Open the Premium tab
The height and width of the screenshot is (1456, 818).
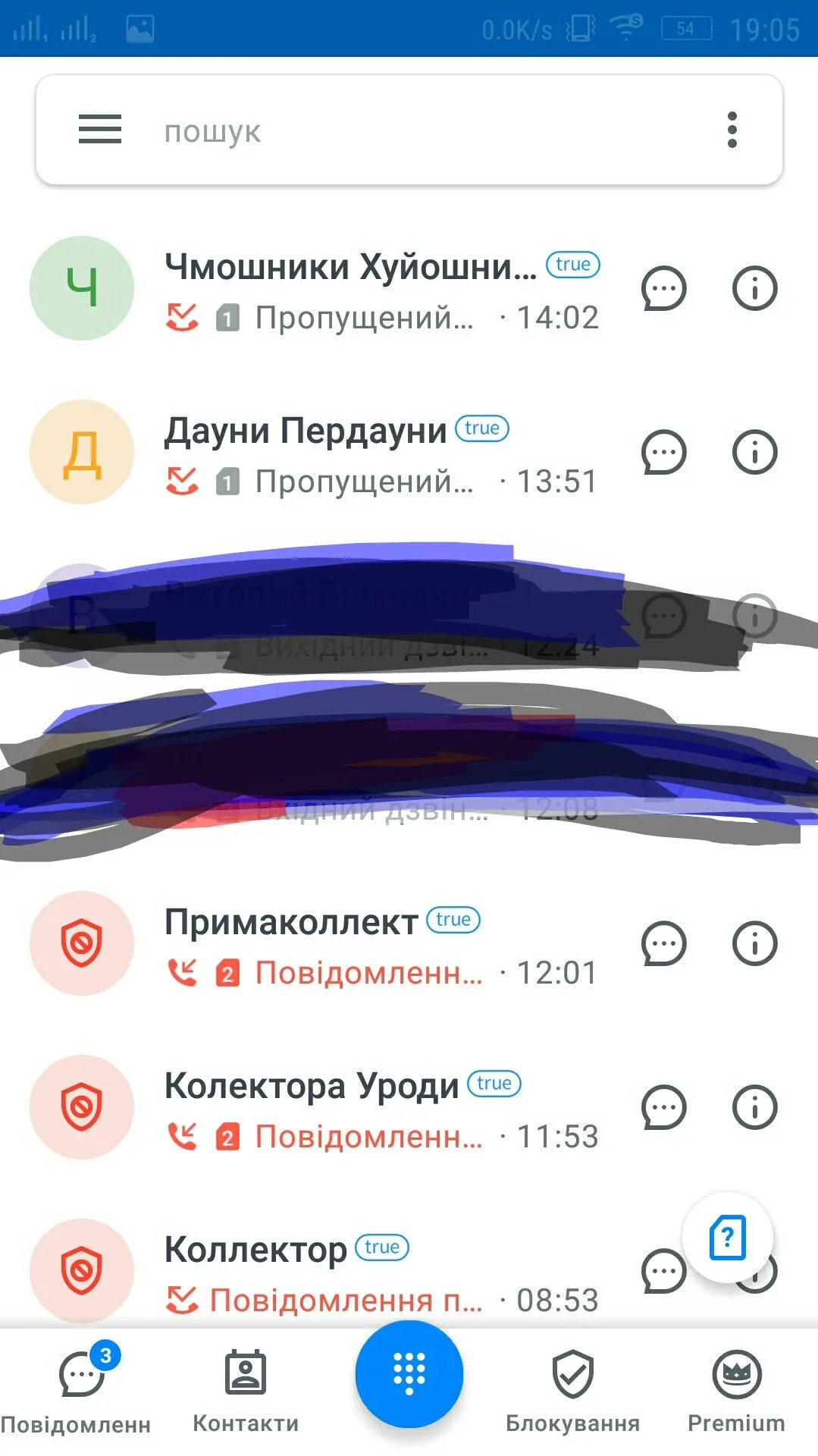(x=736, y=1389)
